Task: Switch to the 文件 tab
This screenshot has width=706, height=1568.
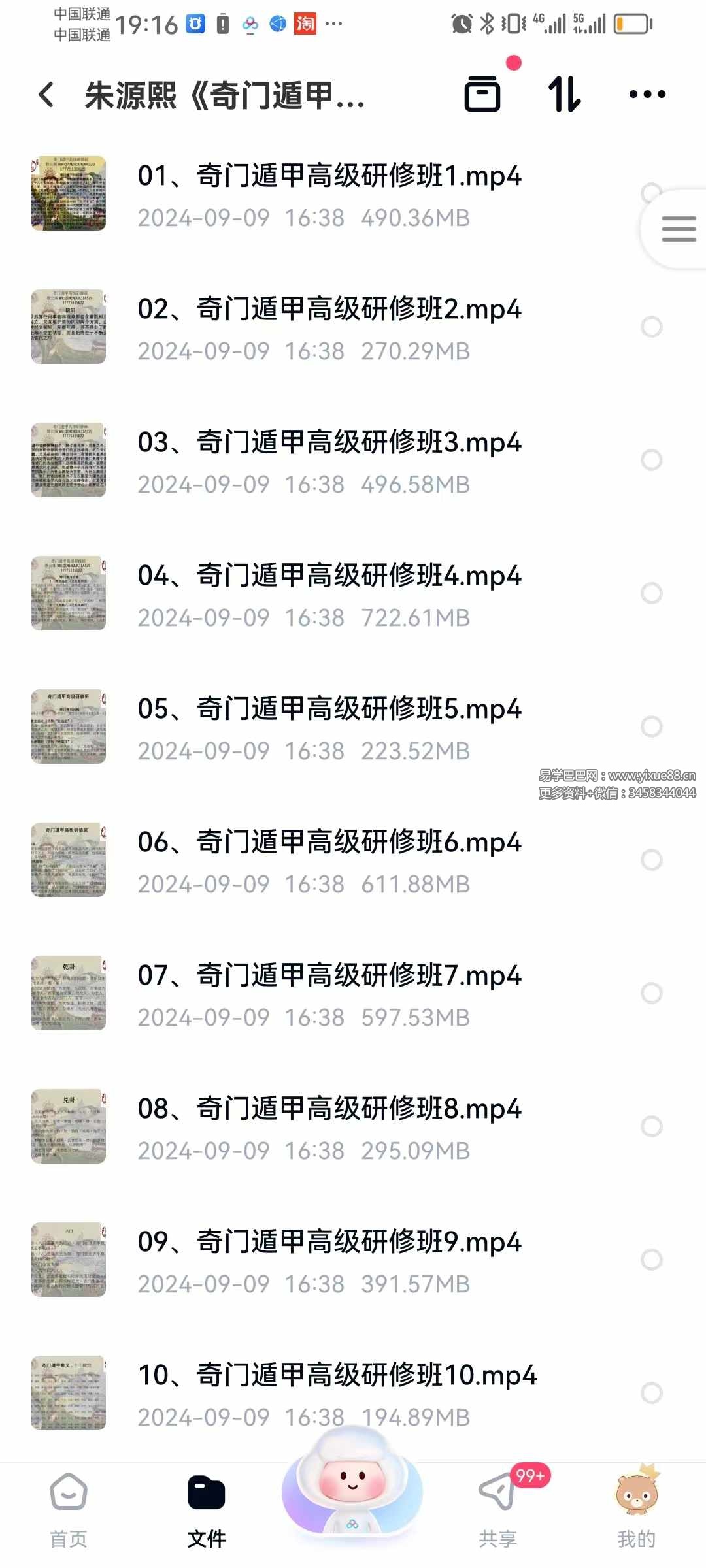Action: click(x=207, y=1511)
